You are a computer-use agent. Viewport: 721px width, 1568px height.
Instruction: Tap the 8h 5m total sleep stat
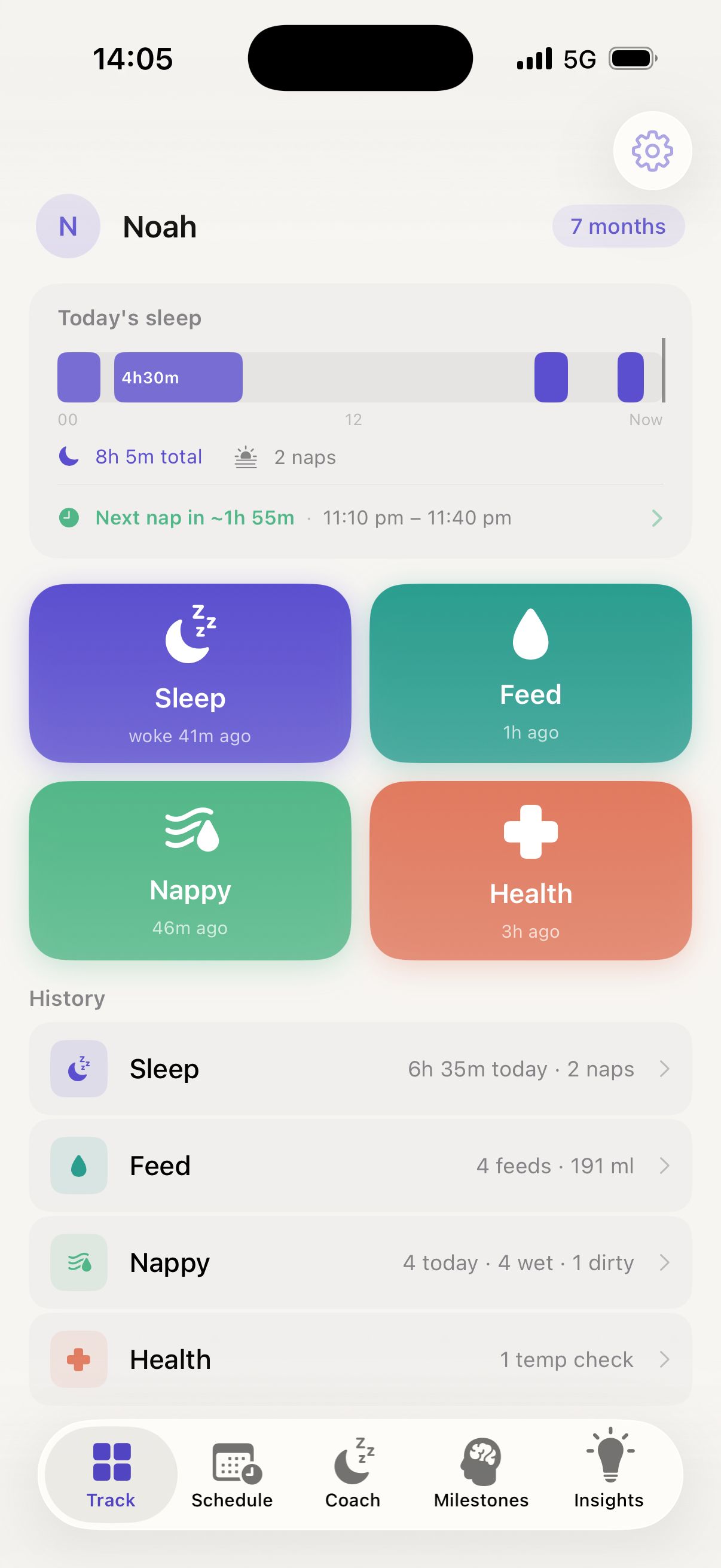[x=148, y=456]
